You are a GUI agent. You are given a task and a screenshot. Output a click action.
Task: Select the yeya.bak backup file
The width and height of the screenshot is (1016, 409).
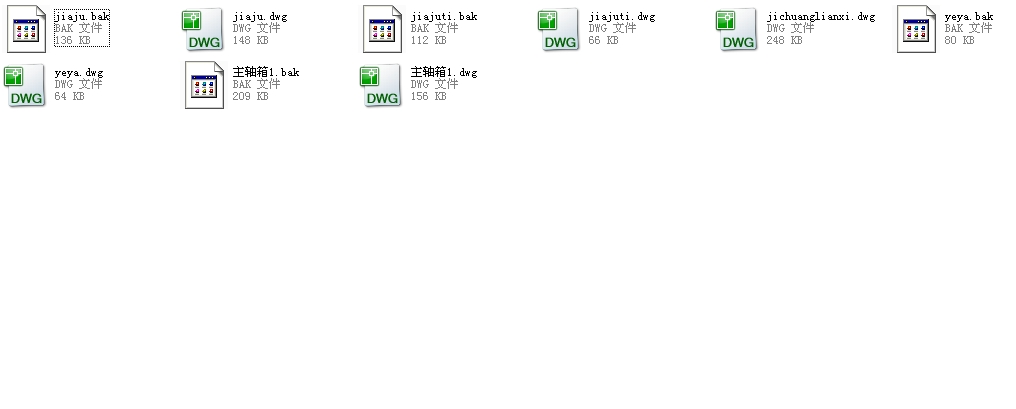[916, 29]
